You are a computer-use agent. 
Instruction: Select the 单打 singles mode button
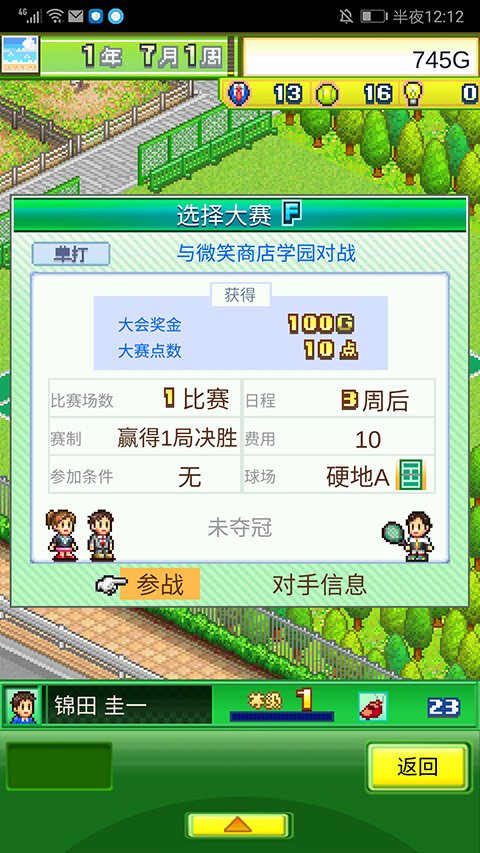pyautogui.click(x=71, y=254)
